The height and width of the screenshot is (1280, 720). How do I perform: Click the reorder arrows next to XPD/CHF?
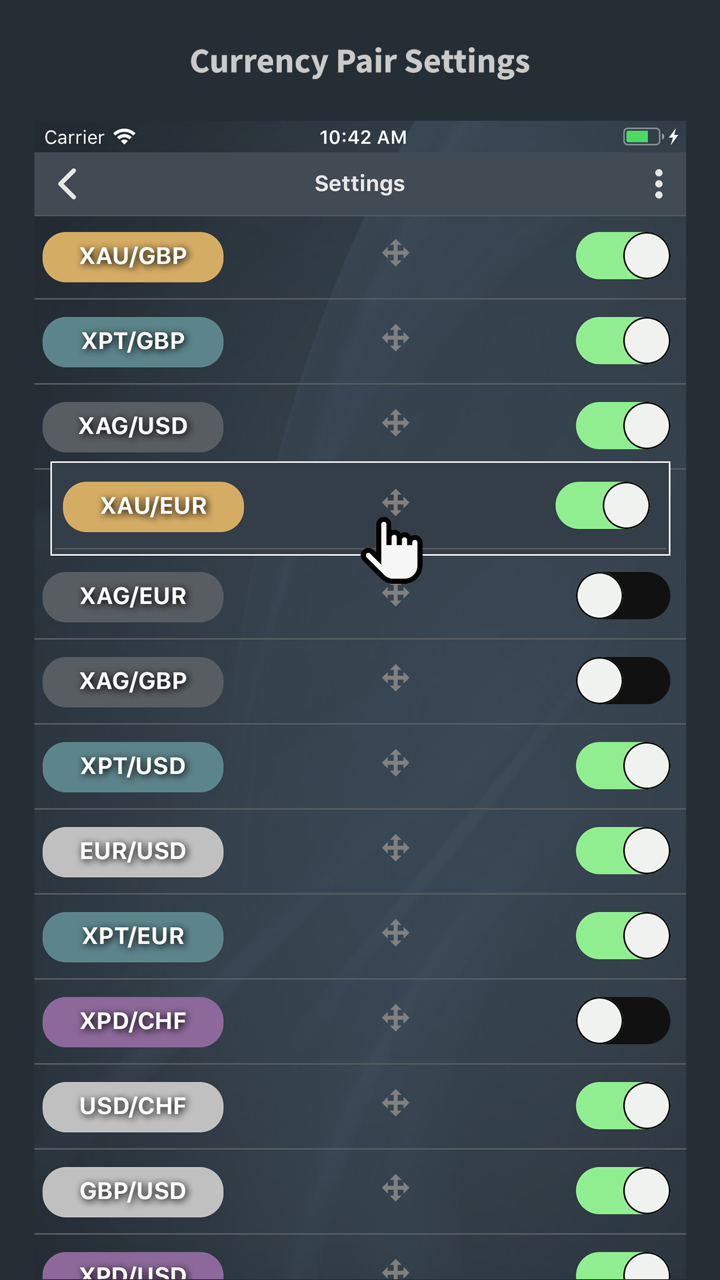coord(395,1018)
